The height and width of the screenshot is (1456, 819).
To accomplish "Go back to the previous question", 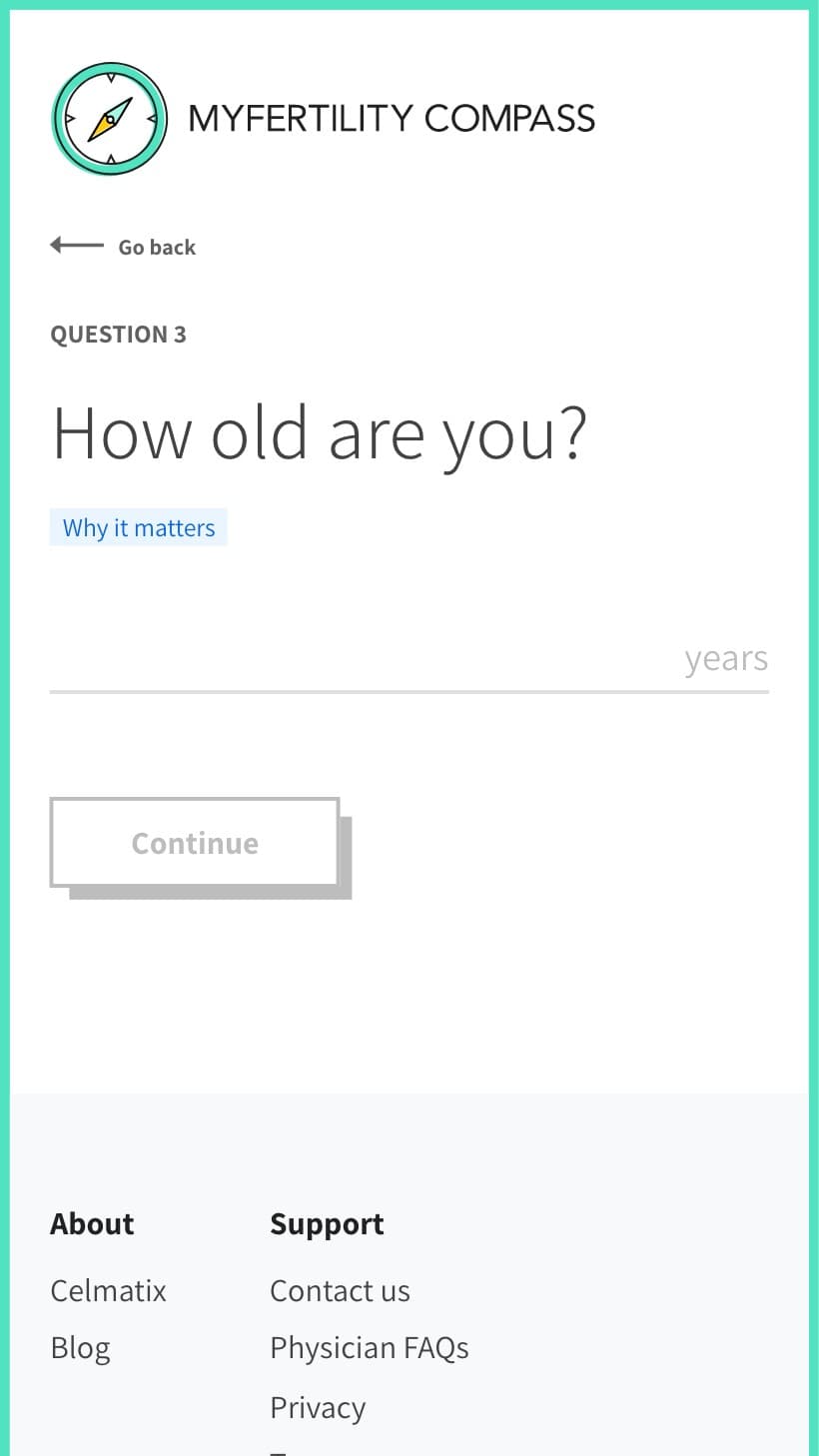I will pos(123,247).
